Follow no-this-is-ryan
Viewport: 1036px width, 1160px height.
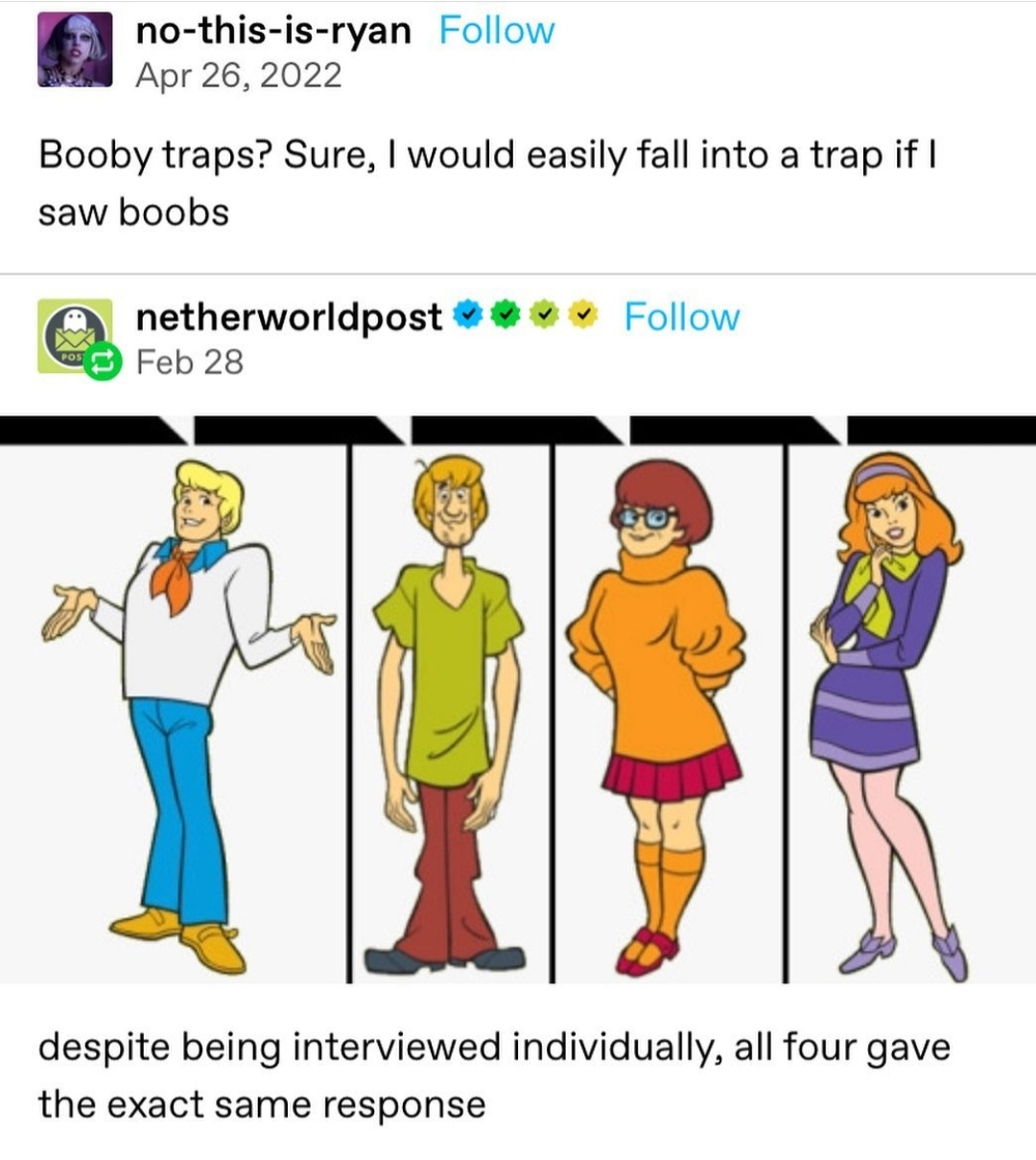click(496, 31)
